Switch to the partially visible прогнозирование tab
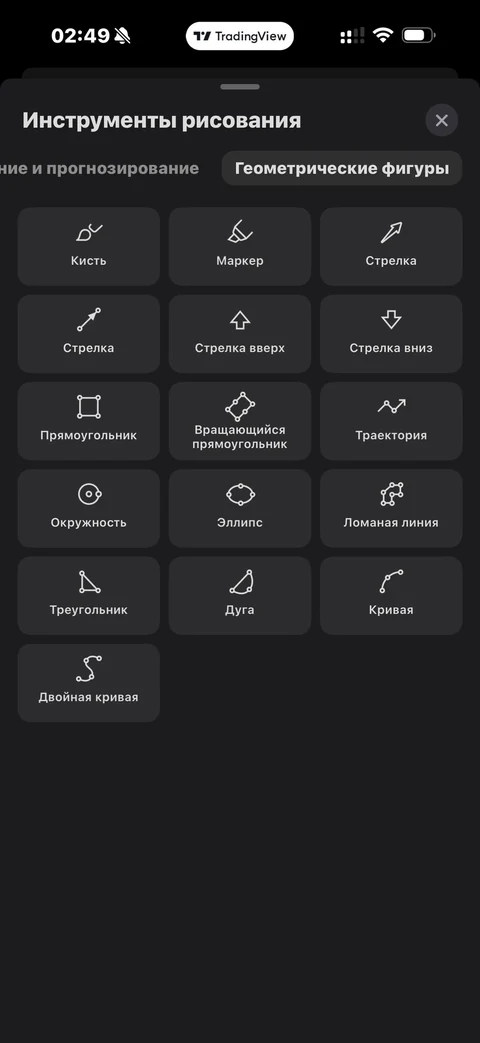The image size is (480, 1043). pos(100,168)
